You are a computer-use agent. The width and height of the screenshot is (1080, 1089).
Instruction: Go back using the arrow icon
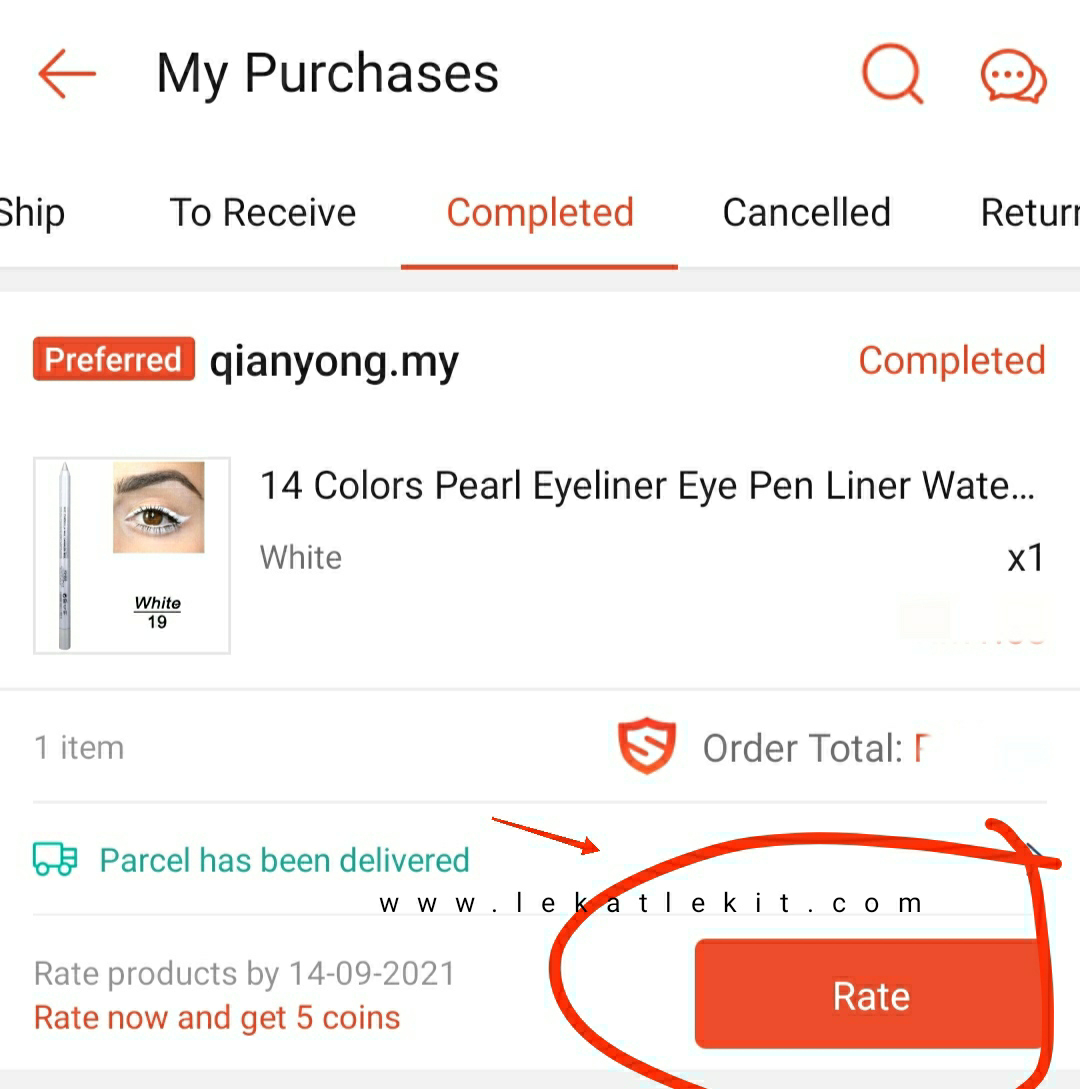click(67, 75)
